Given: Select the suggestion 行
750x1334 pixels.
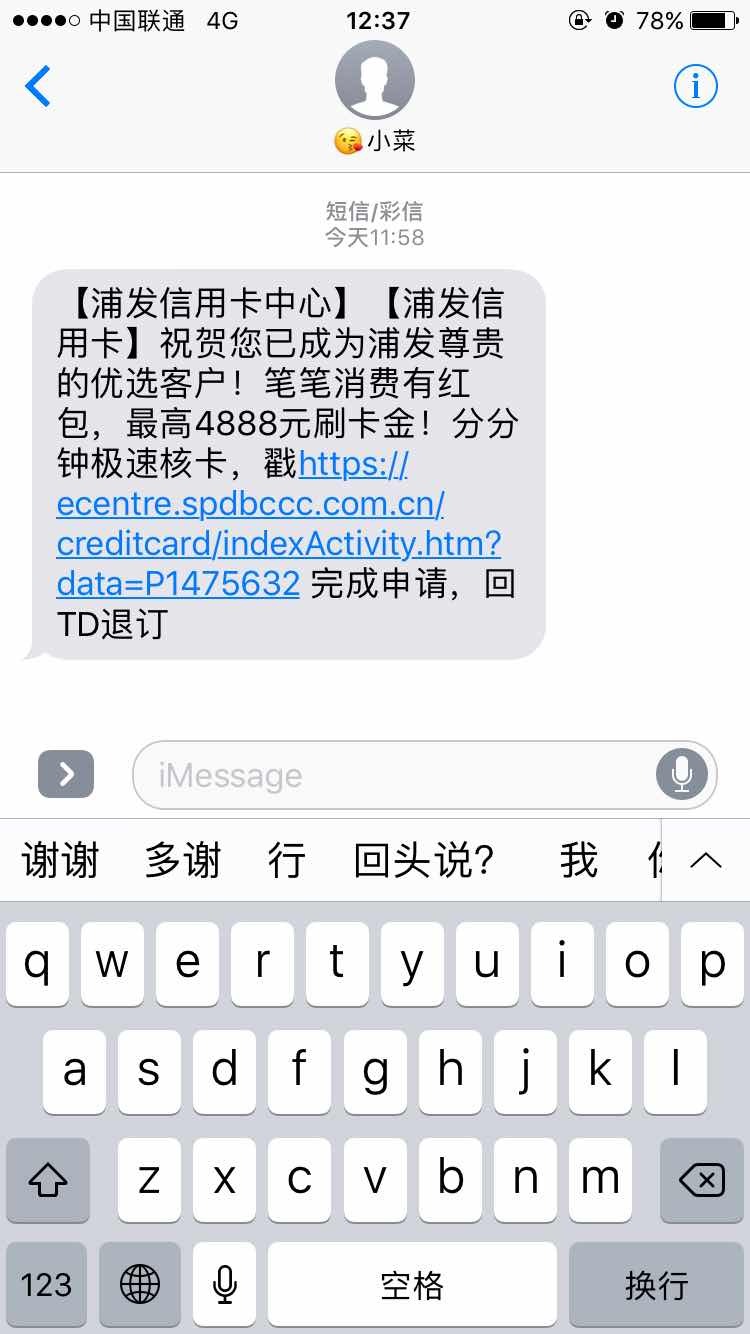Looking at the screenshot, I should coord(286,860).
